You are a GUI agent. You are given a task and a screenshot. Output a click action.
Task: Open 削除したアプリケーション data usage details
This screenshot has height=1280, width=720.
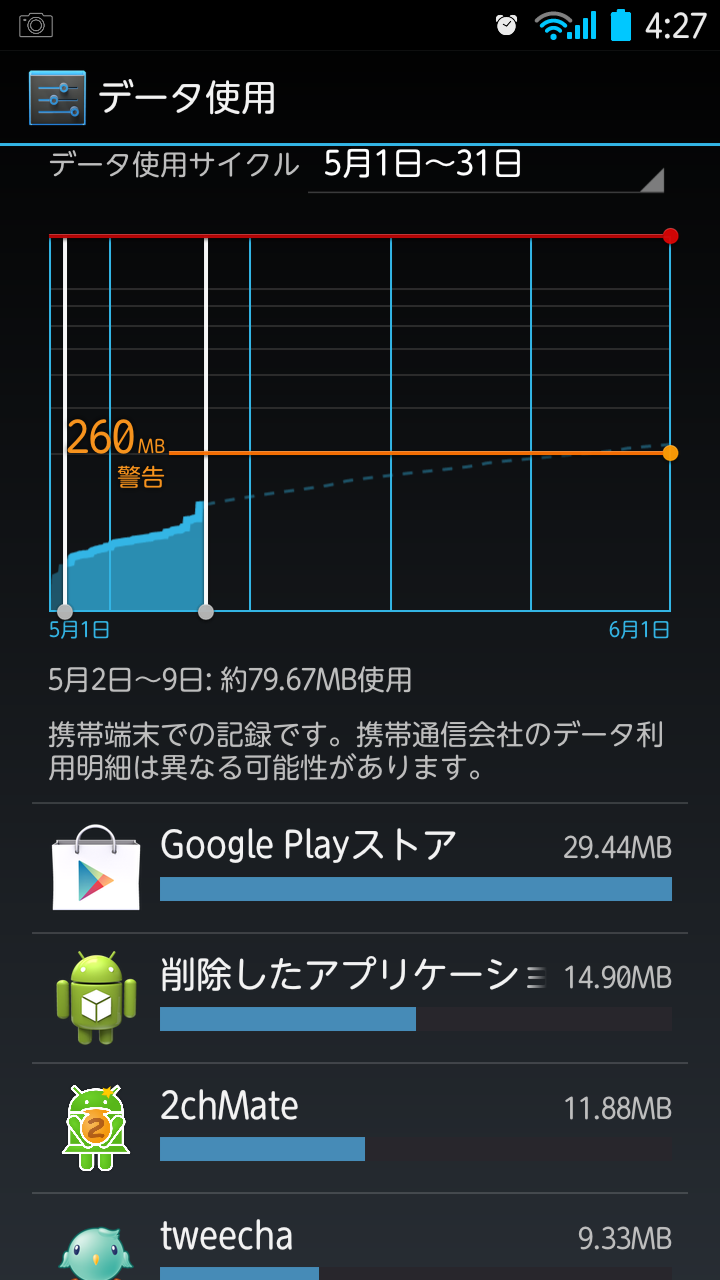click(360, 998)
